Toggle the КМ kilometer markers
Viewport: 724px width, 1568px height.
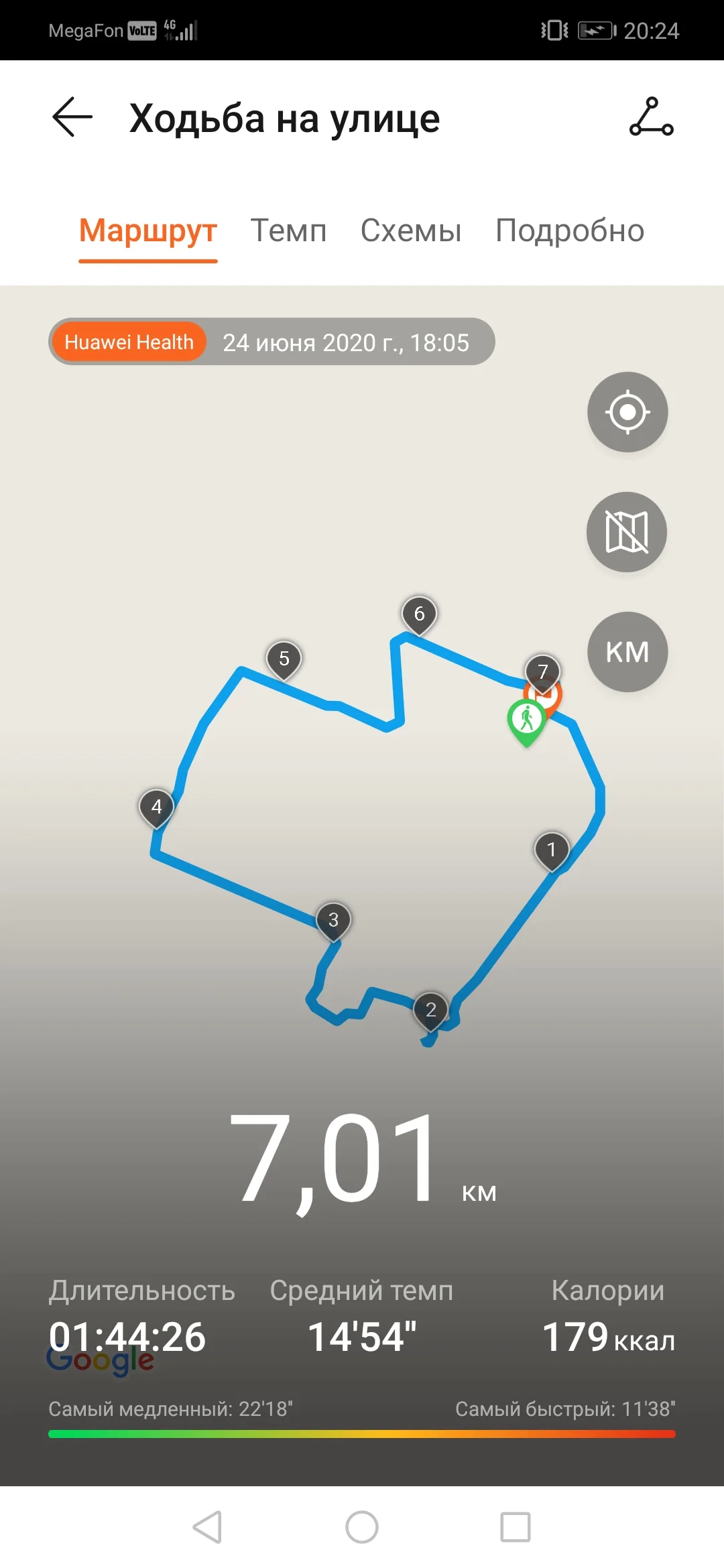click(627, 652)
